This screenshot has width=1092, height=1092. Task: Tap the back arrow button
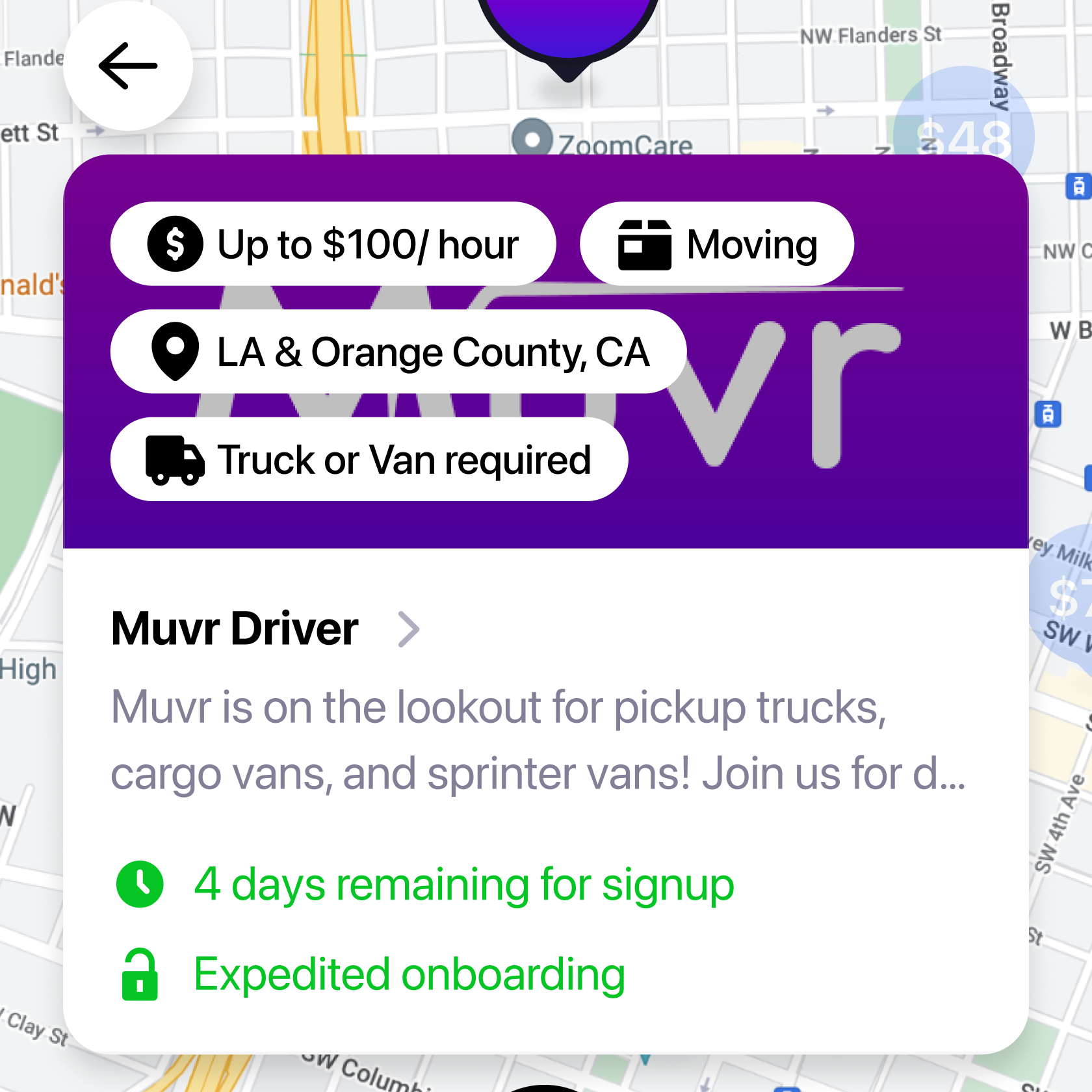(x=128, y=66)
